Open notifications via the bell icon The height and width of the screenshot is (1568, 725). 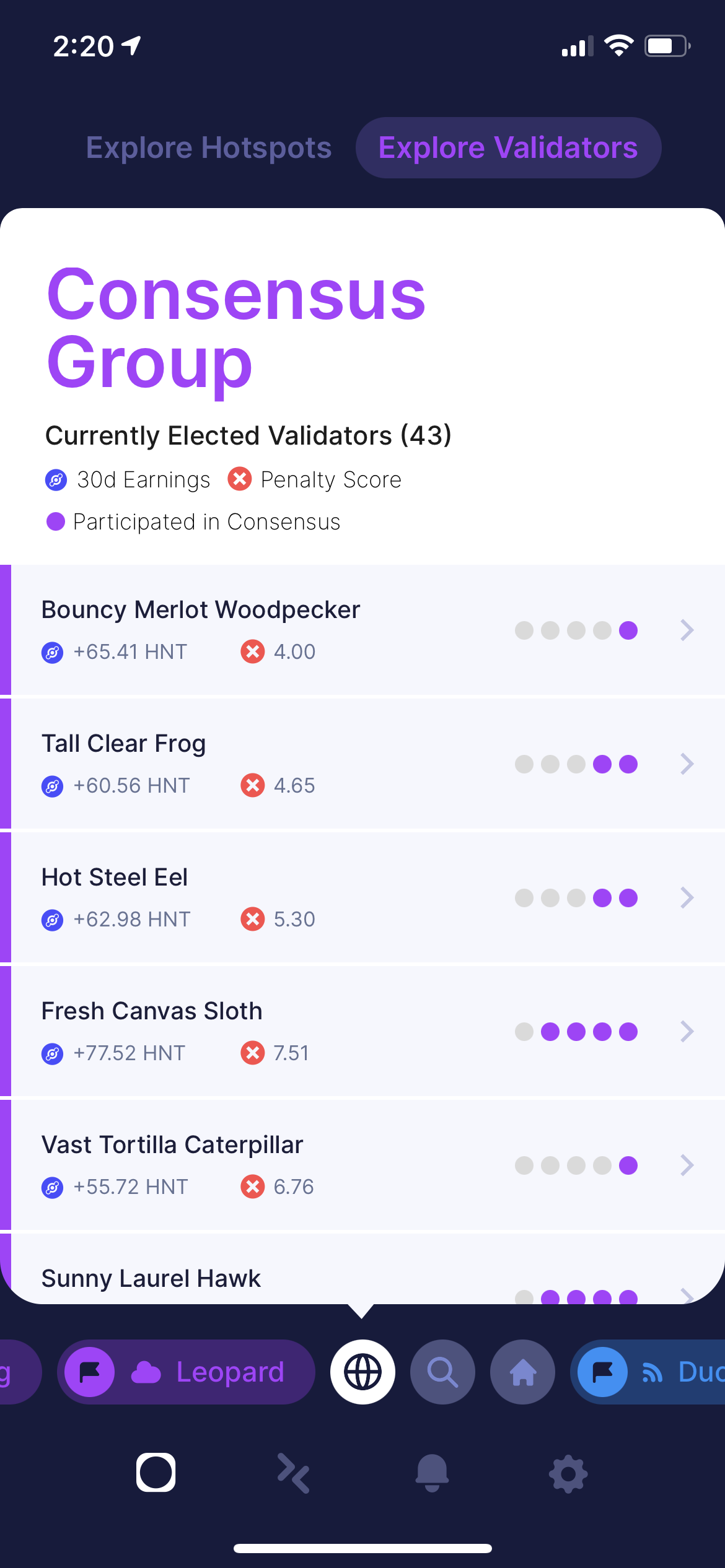tap(433, 1473)
